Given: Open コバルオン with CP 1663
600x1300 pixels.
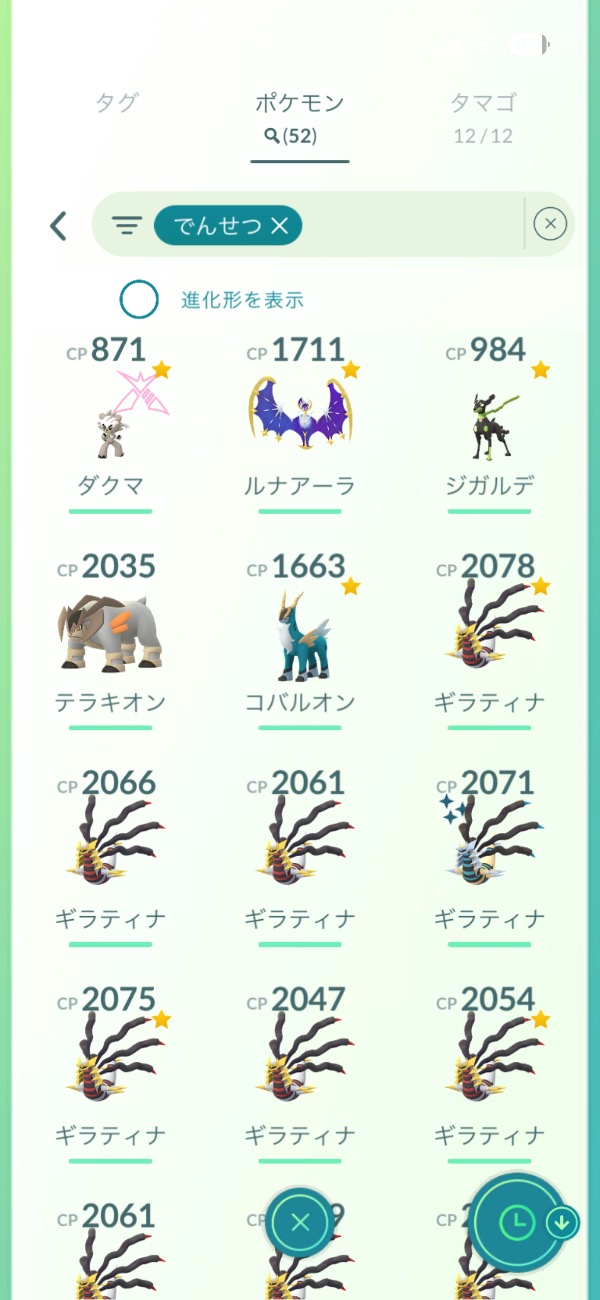Looking at the screenshot, I should 300,637.
